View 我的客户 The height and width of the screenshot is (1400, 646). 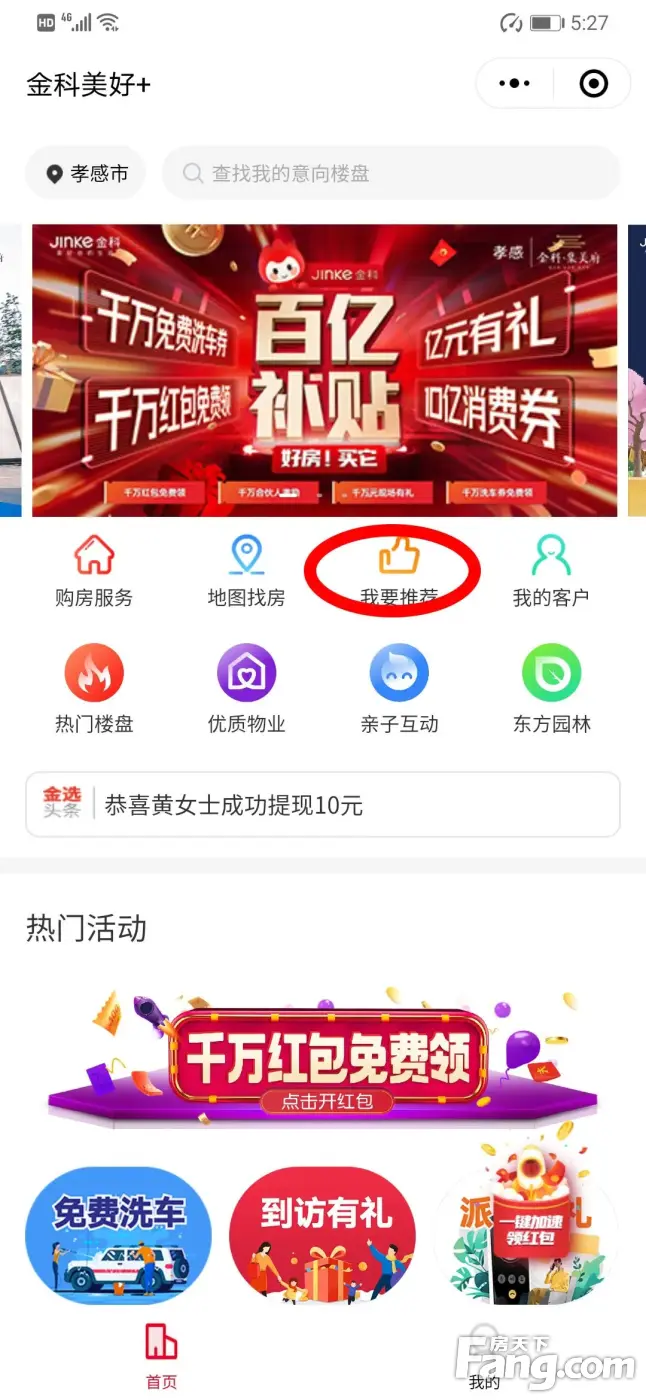(x=550, y=571)
